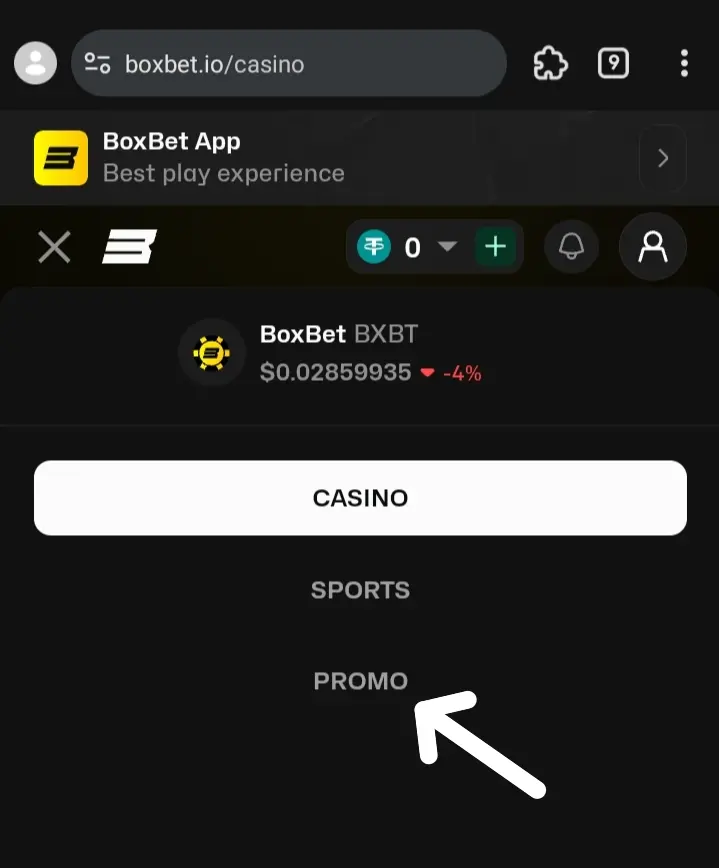
Task: Close the navigation menu
Action: [54, 247]
